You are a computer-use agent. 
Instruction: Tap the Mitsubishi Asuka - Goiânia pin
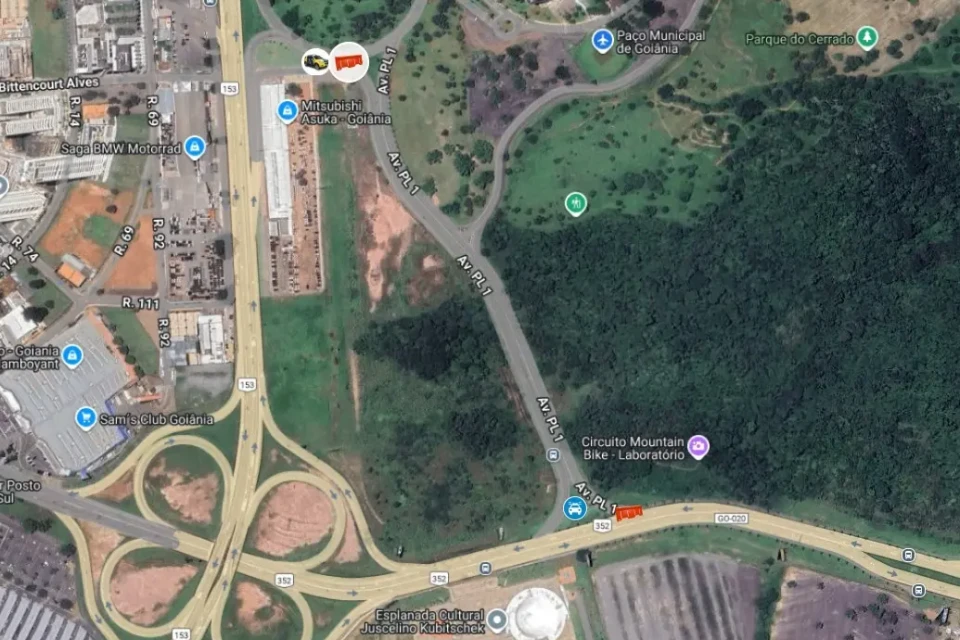point(287,110)
